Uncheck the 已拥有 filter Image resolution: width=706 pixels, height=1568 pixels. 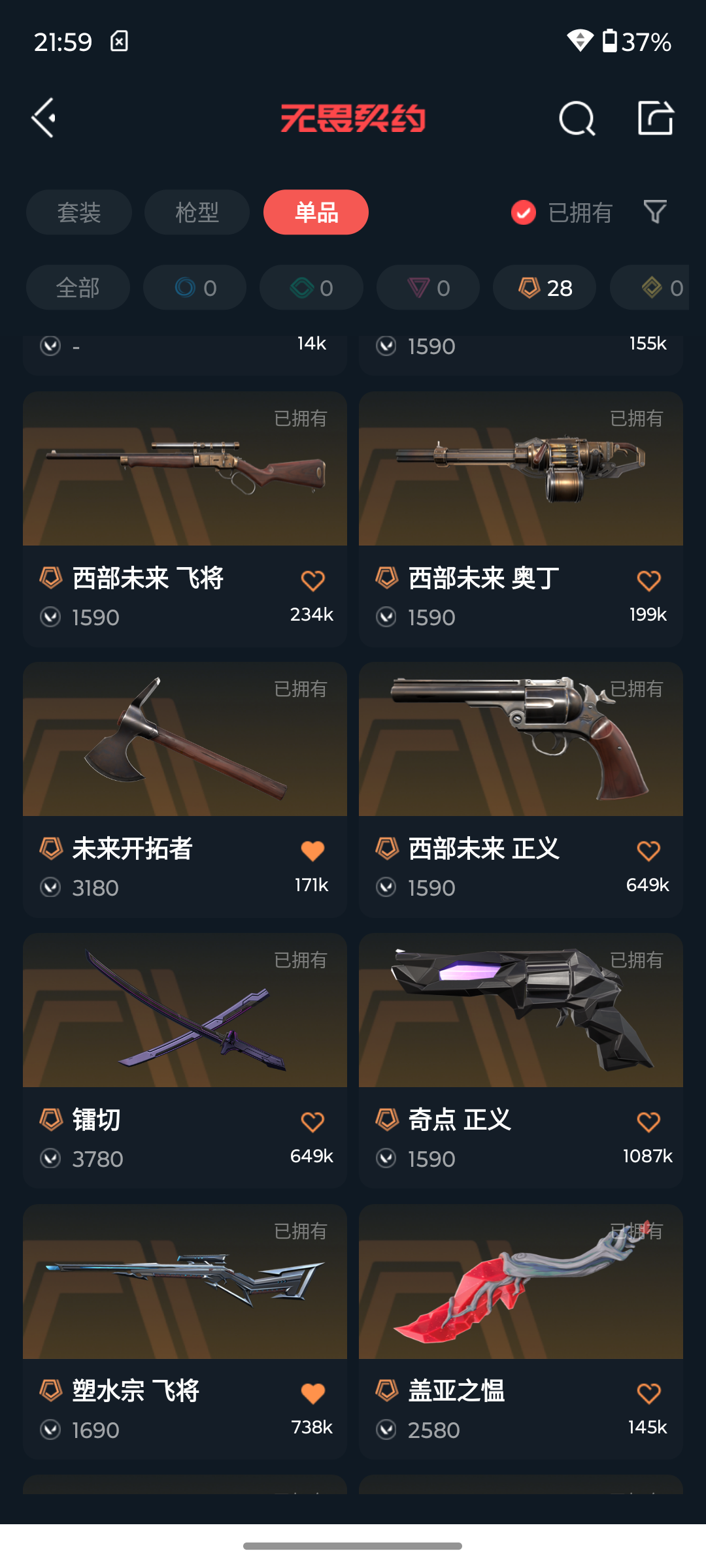562,212
